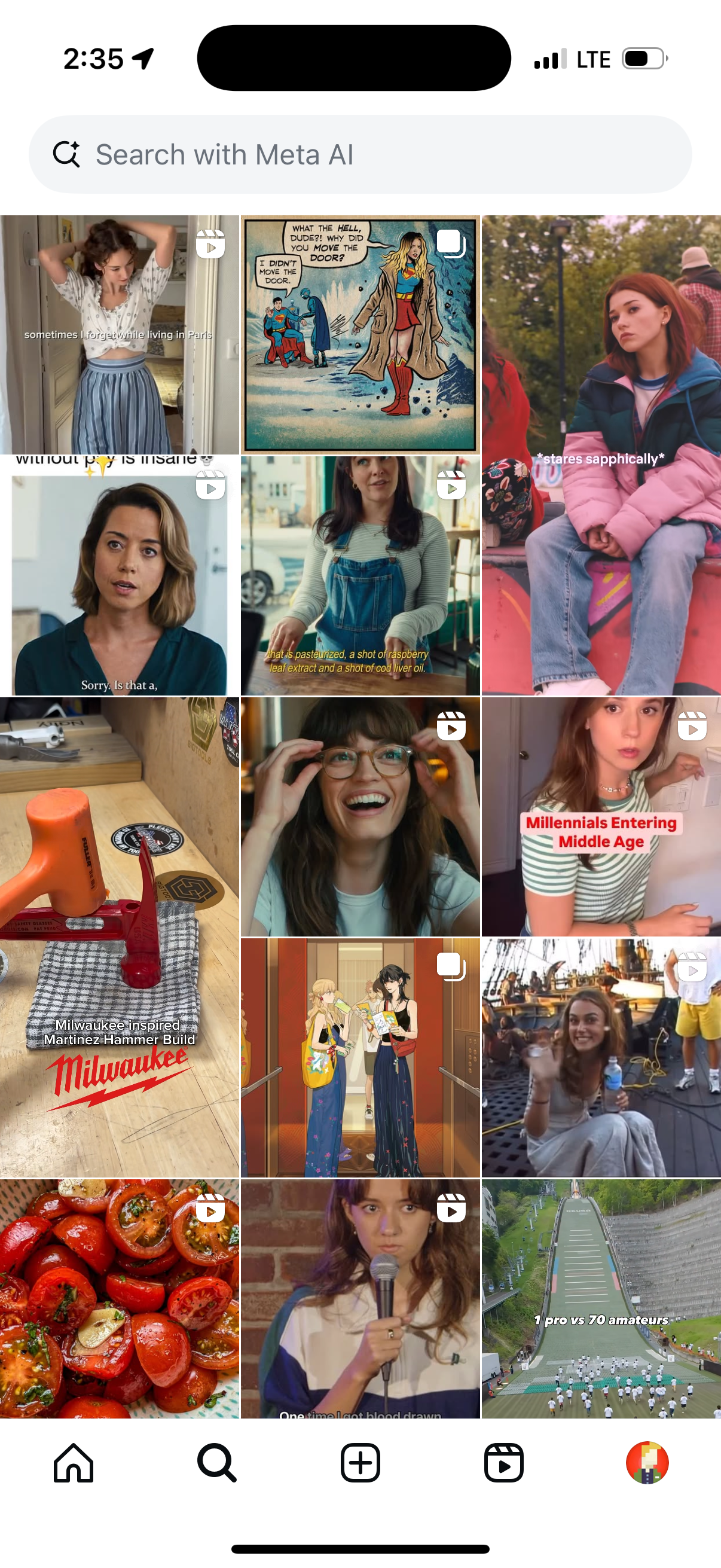
Task: Tap the Search with Meta AI field
Action: pyautogui.click(x=360, y=155)
